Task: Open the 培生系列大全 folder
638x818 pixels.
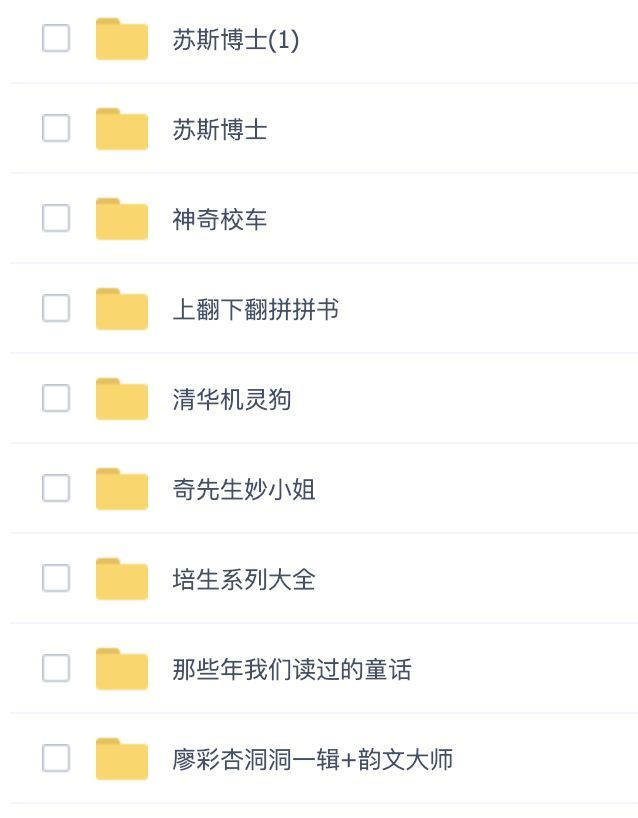Action: [x=244, y=580]
